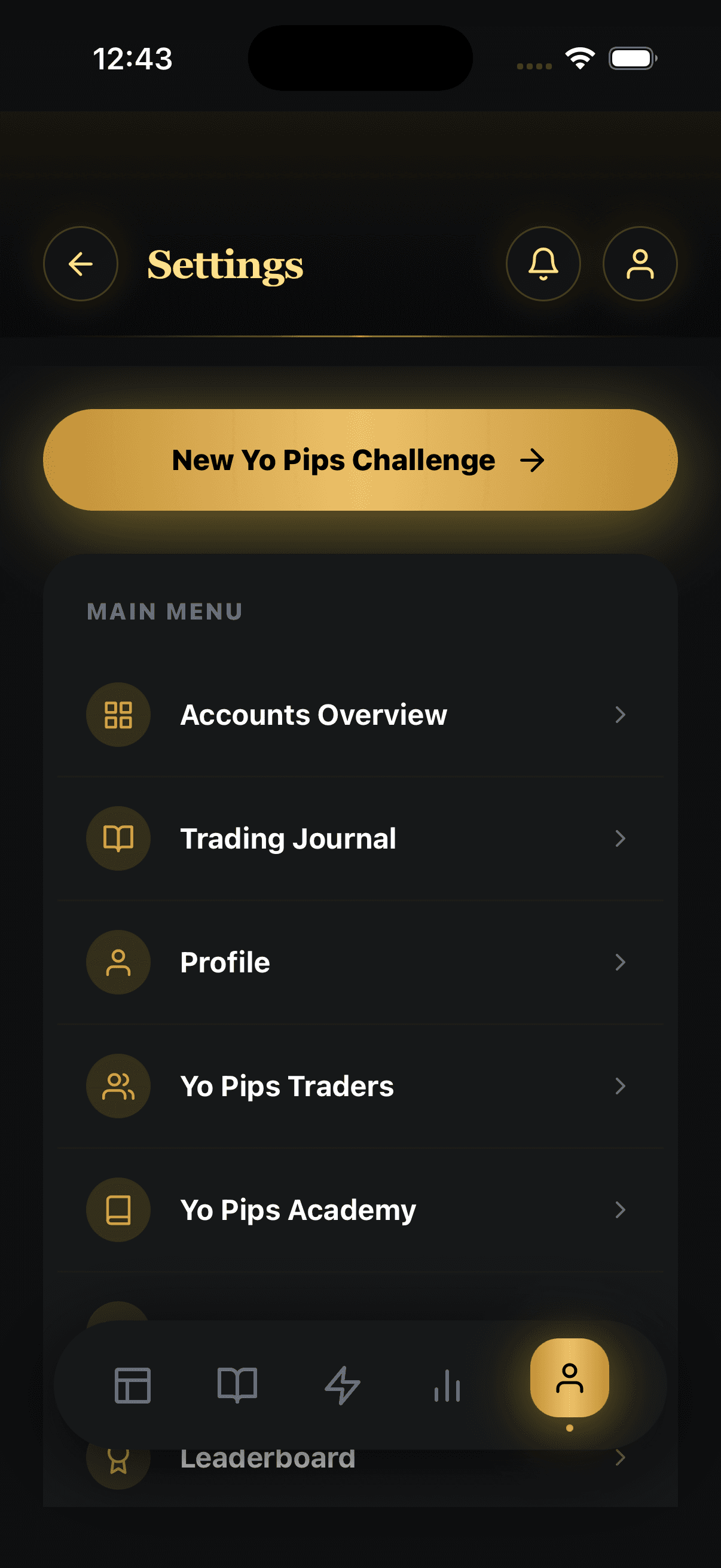
Task: Expand Accounts Overview via its right chevron
Action: click(x=621, y=715)
